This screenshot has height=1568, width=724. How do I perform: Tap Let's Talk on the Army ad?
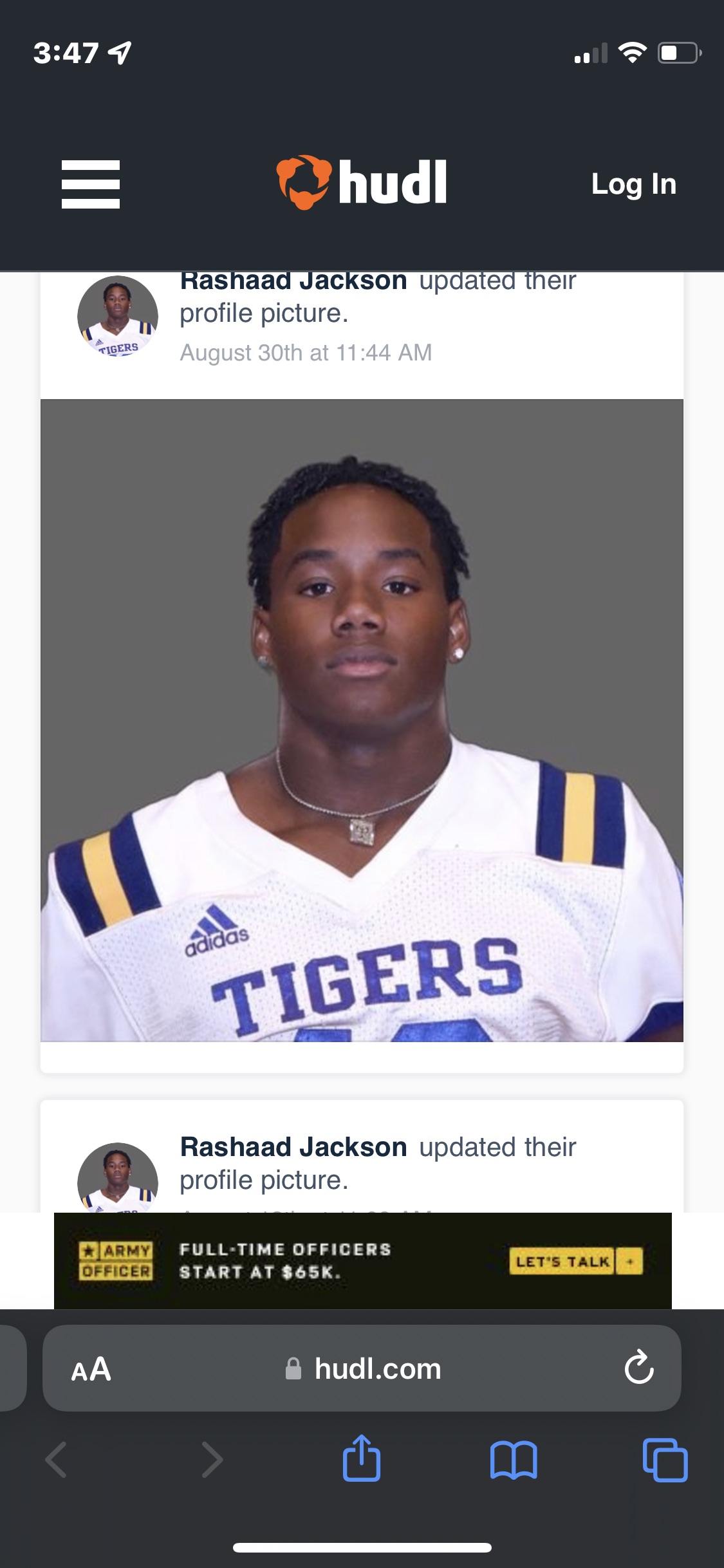pyautogui.click(x=576, y=1261)
